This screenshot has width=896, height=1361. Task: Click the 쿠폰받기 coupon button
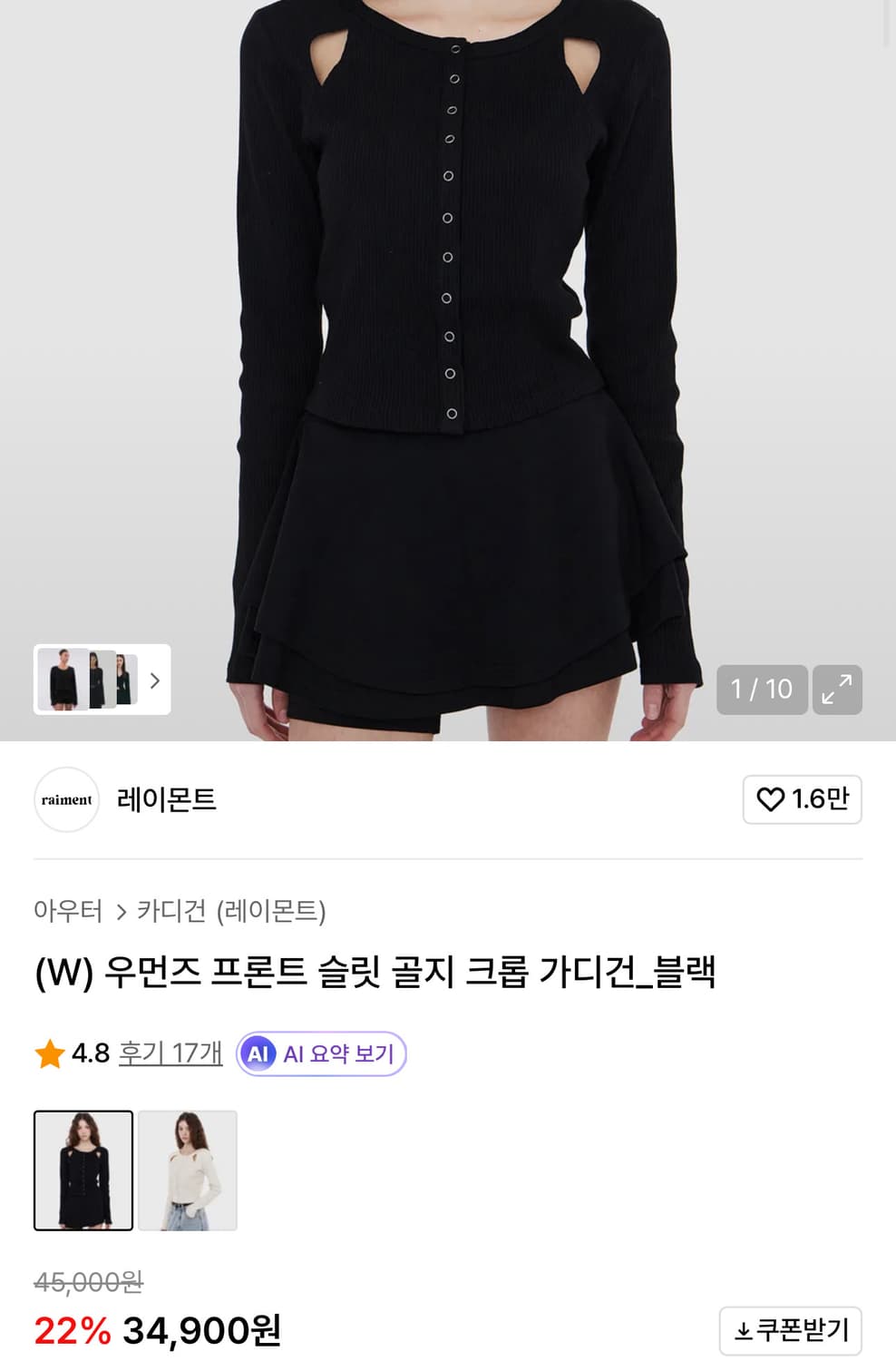tap(790, 1329)
